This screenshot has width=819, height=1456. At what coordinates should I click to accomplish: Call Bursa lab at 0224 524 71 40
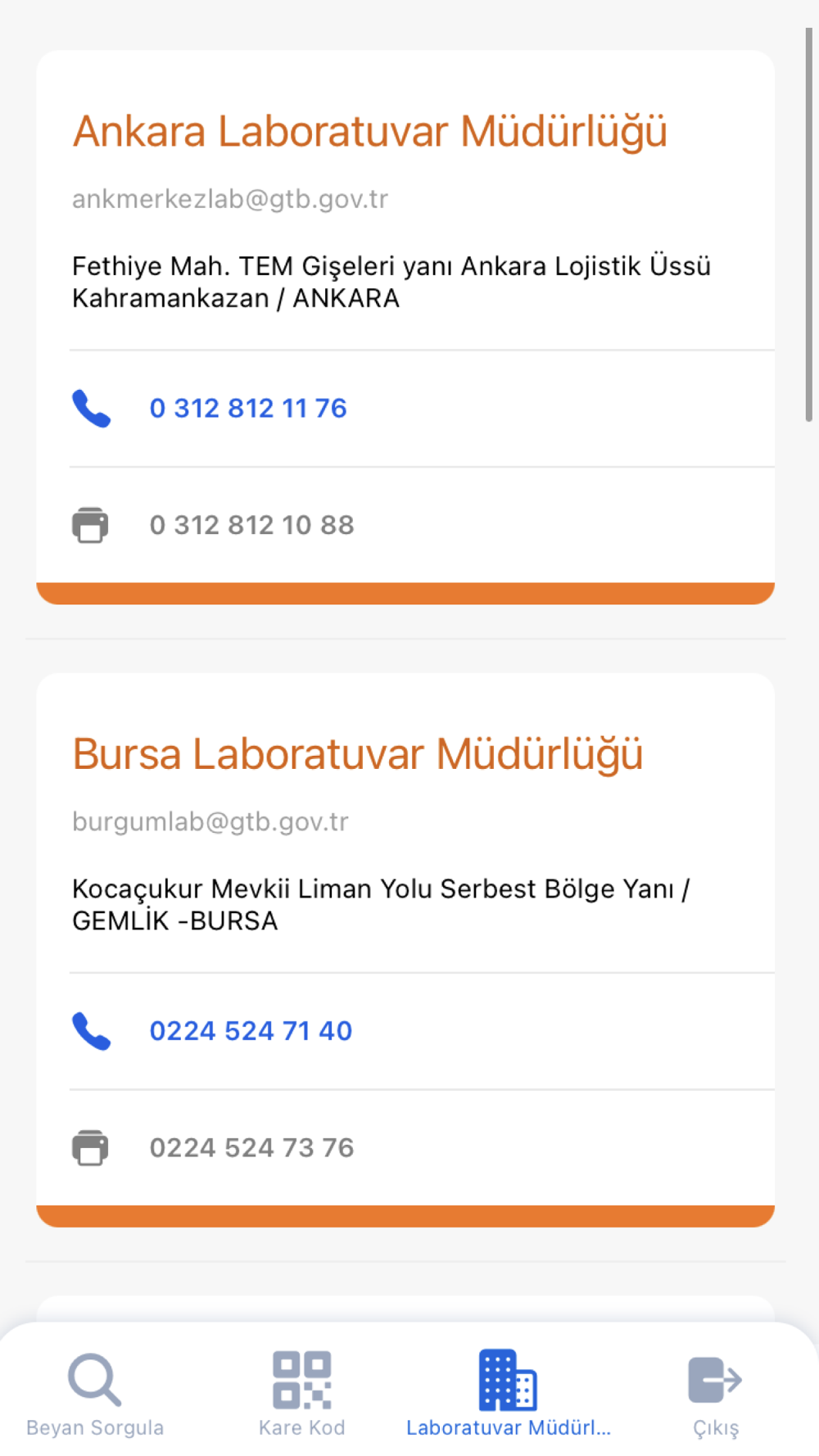coord(250,1030)
